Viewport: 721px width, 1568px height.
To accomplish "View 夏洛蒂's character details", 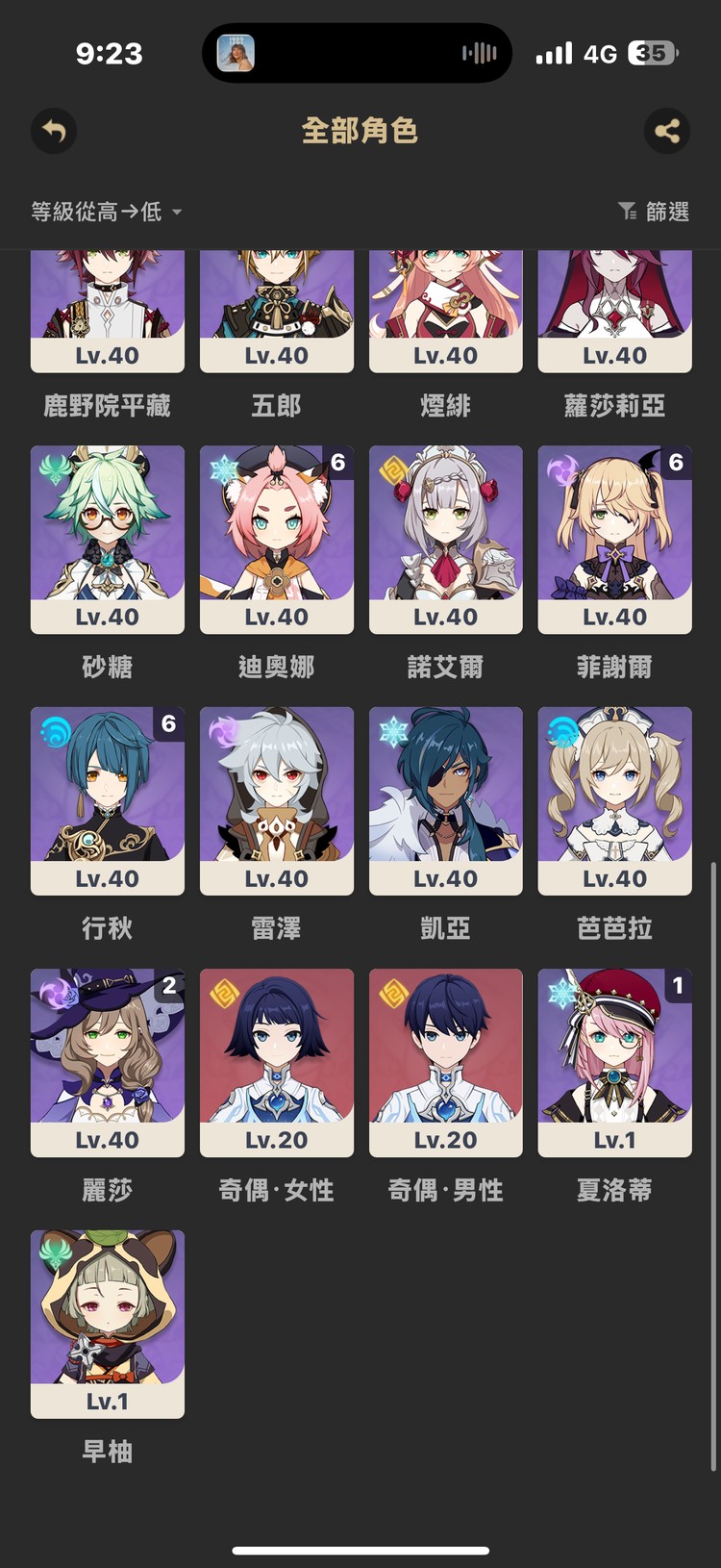I will point(614,1062).
